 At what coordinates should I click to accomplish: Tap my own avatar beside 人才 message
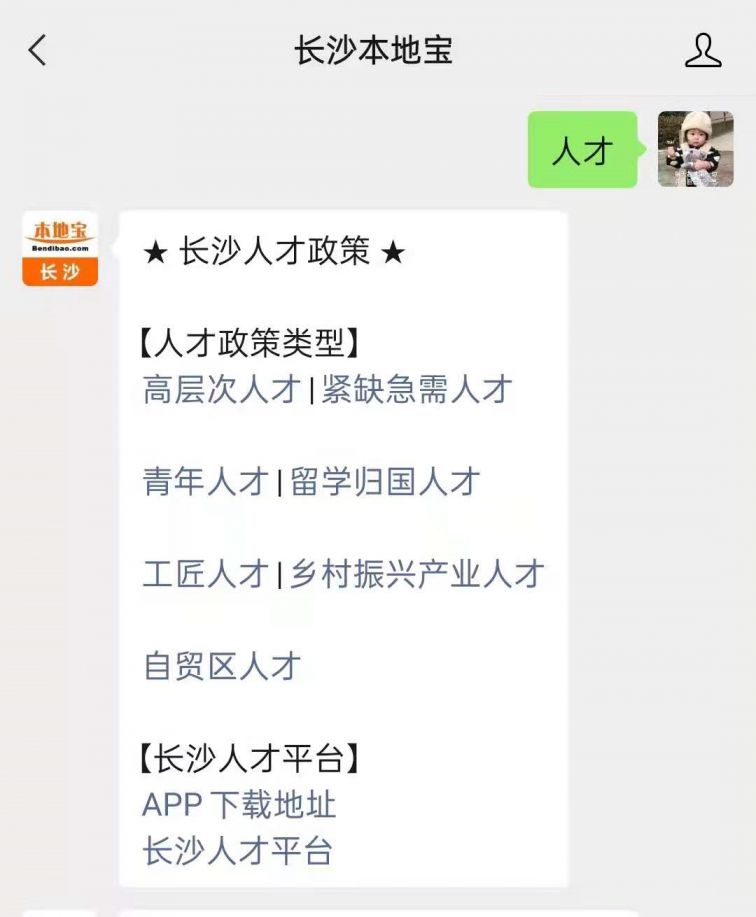pyautogui.click(x=695, y=149)
